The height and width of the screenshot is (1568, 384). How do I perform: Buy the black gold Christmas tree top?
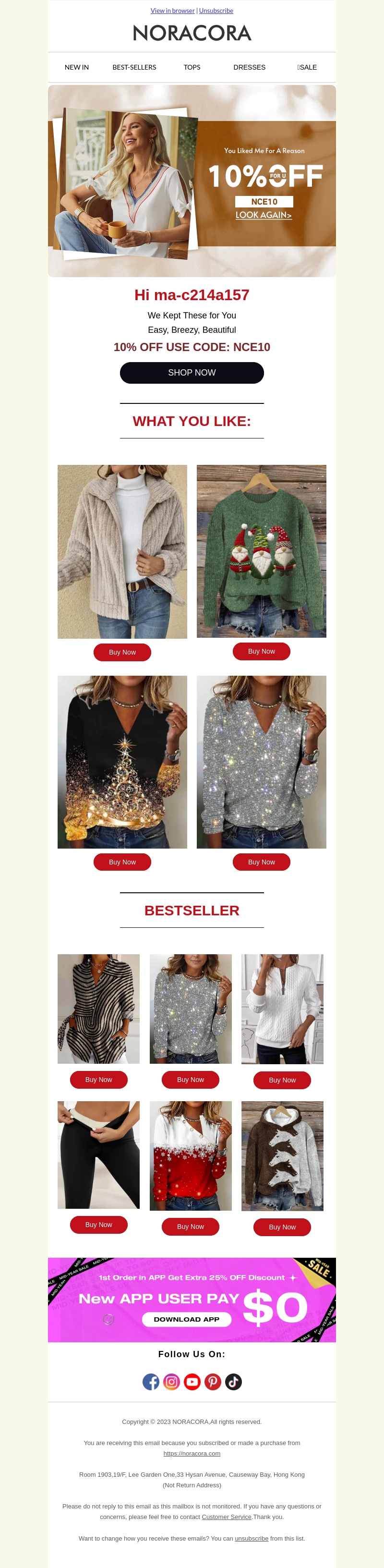pyautogui.click(x=122, y=862)
